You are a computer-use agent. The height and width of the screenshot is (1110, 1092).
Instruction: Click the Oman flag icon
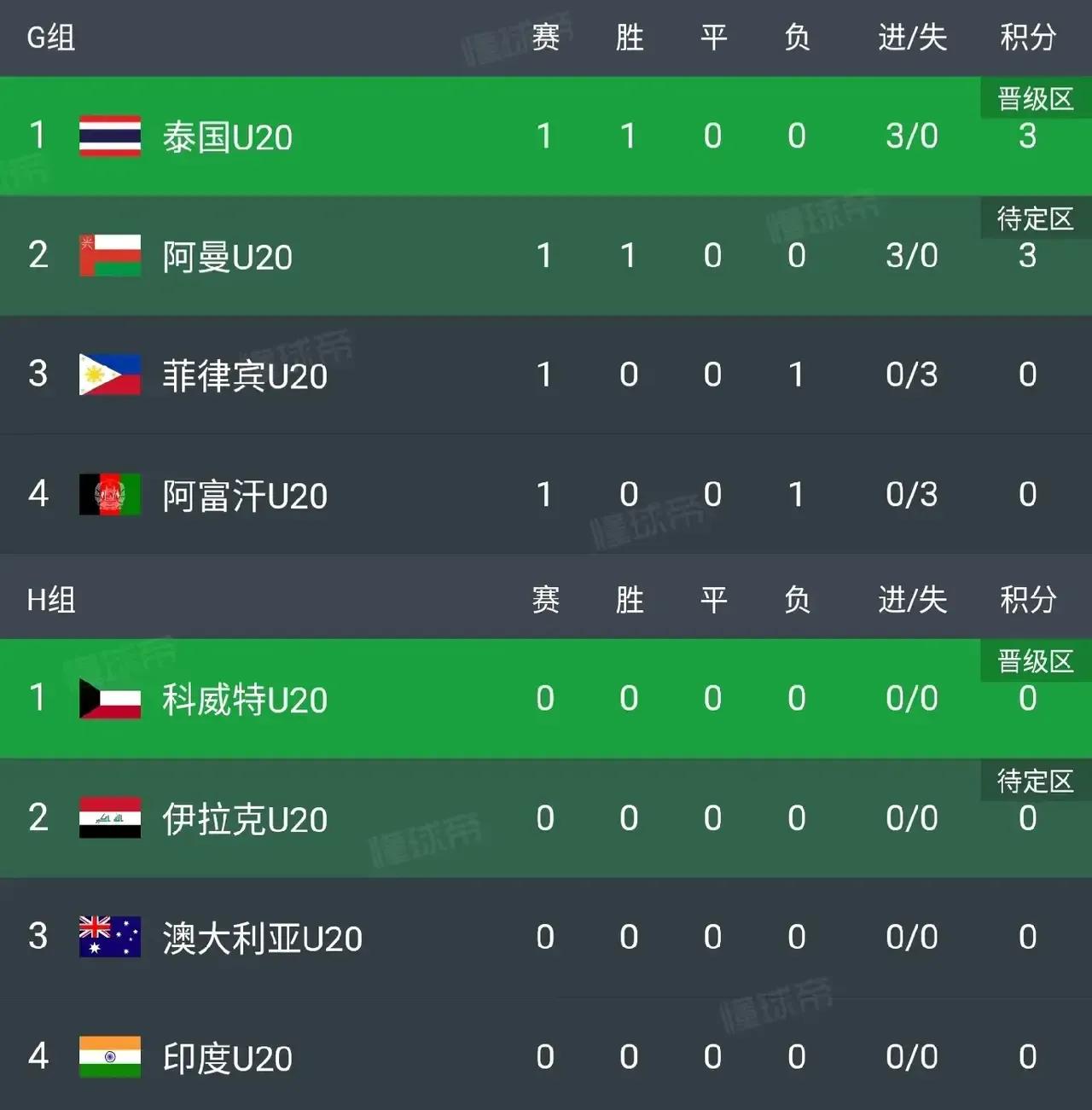[x=108, y=255]
